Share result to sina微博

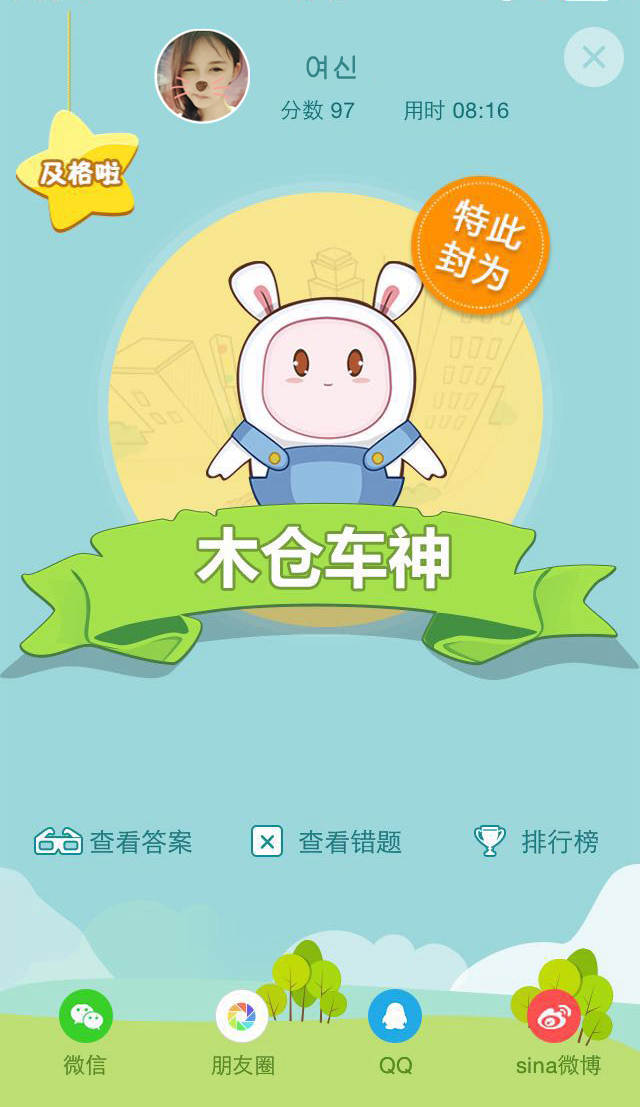[x=554, y=1017]
